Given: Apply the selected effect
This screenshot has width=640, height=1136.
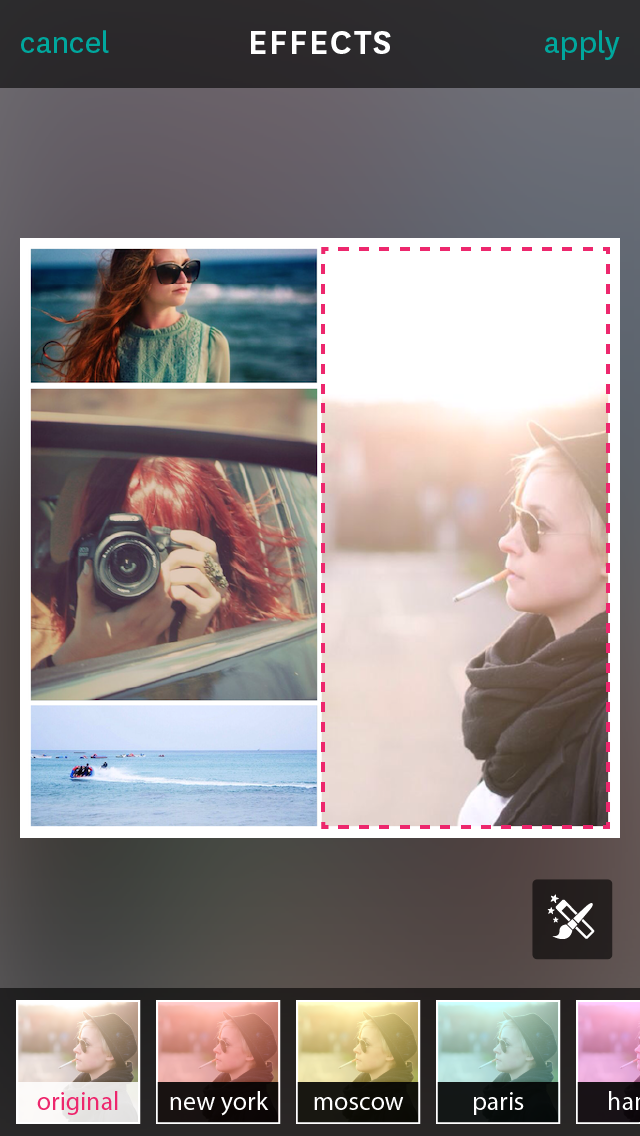Looking at the screenshot, I should point(581,43).
